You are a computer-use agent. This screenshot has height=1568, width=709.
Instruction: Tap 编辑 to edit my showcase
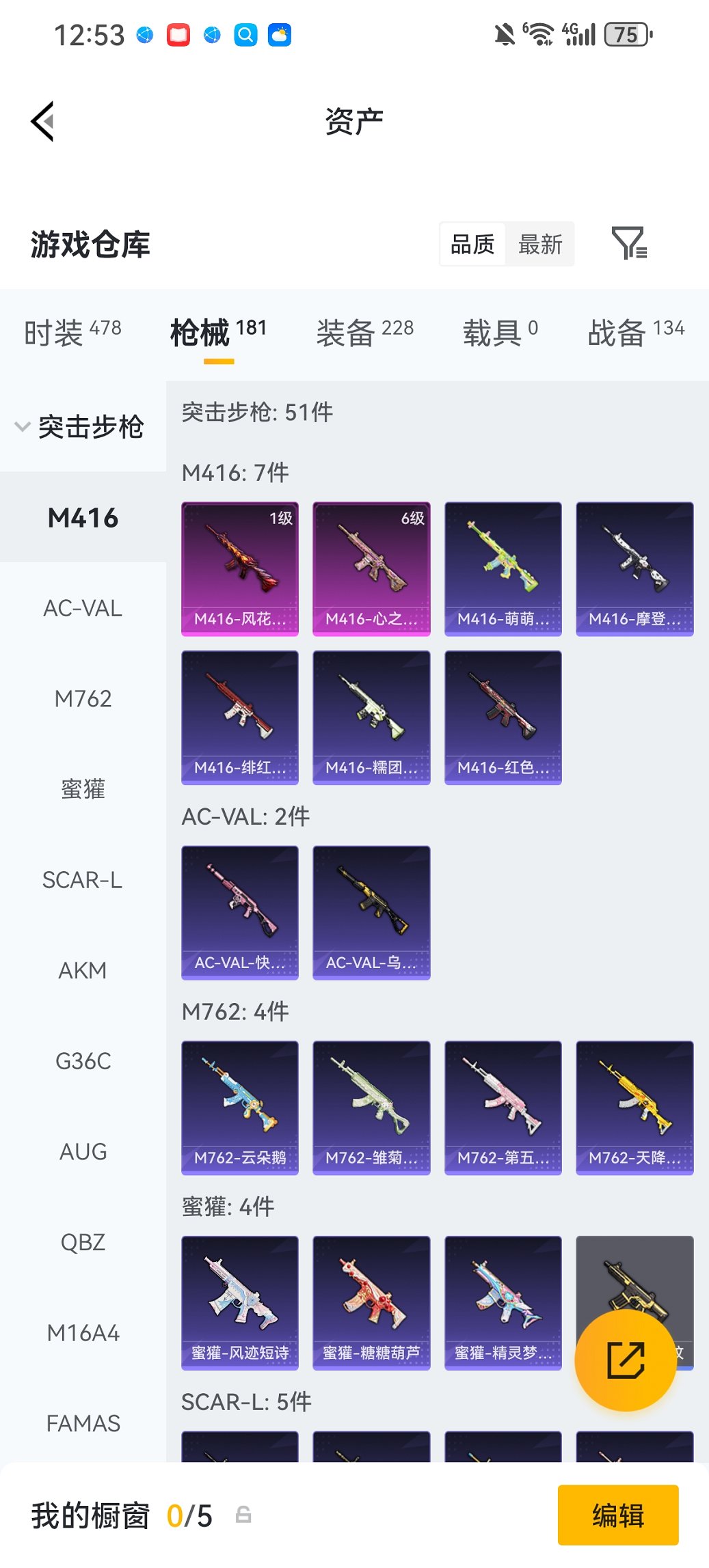618,1515
